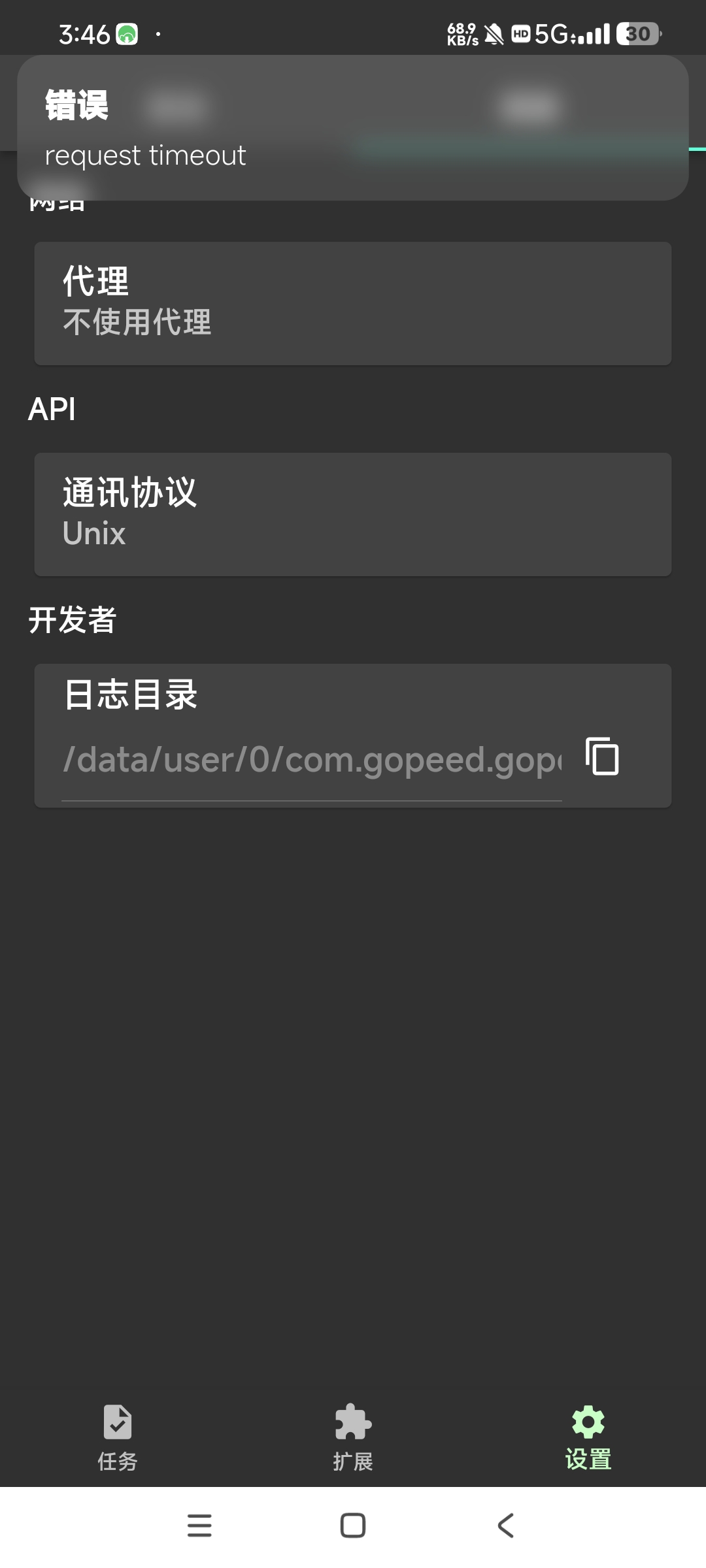Copy the log directory path

point(602,757)
